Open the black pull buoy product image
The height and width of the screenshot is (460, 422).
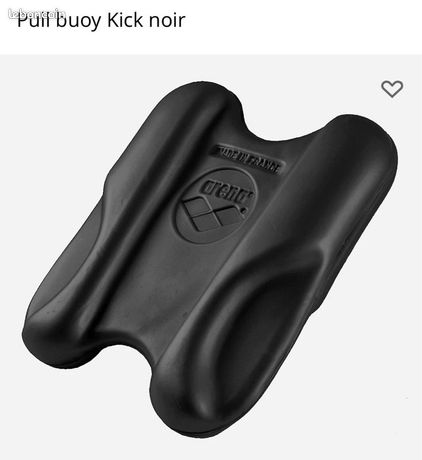coord(211,257)
